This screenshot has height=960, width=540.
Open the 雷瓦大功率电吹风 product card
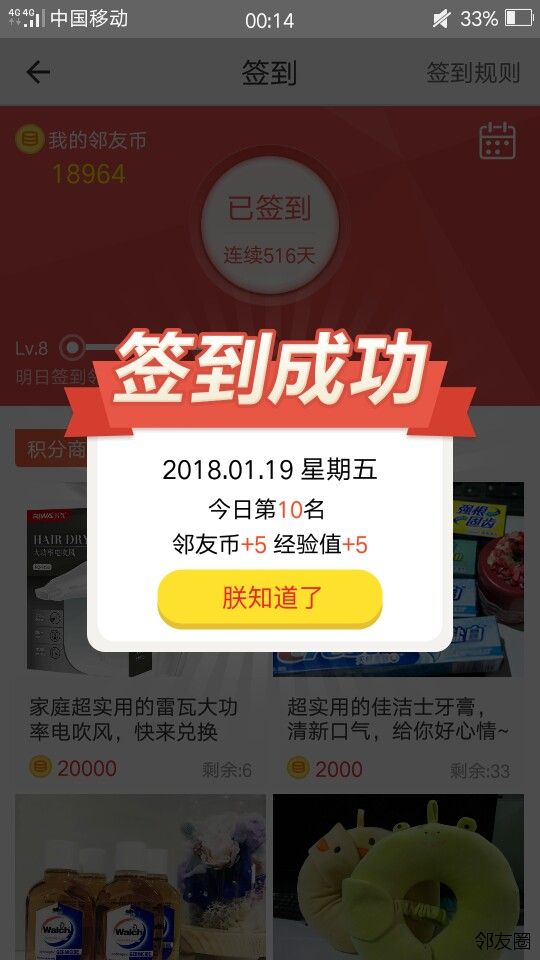(140, 634)
